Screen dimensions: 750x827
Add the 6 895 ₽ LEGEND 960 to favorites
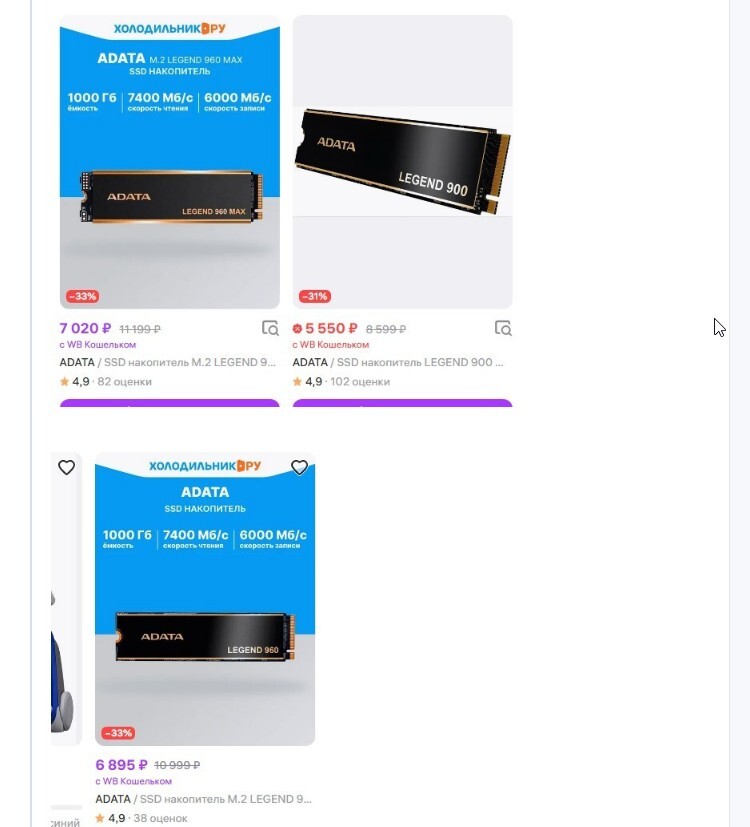[x=299, y=467]
